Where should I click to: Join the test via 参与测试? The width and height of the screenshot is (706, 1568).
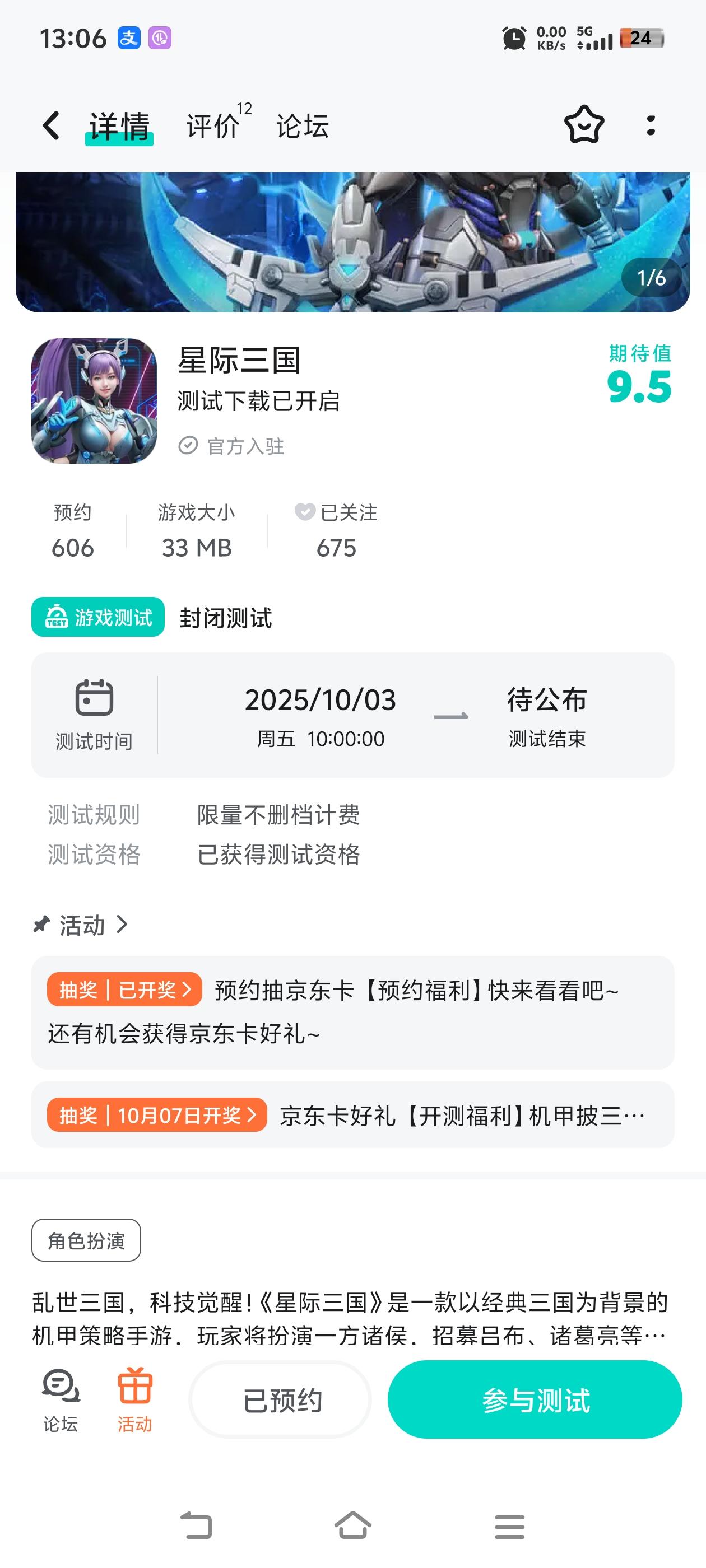pos(534,1400)
